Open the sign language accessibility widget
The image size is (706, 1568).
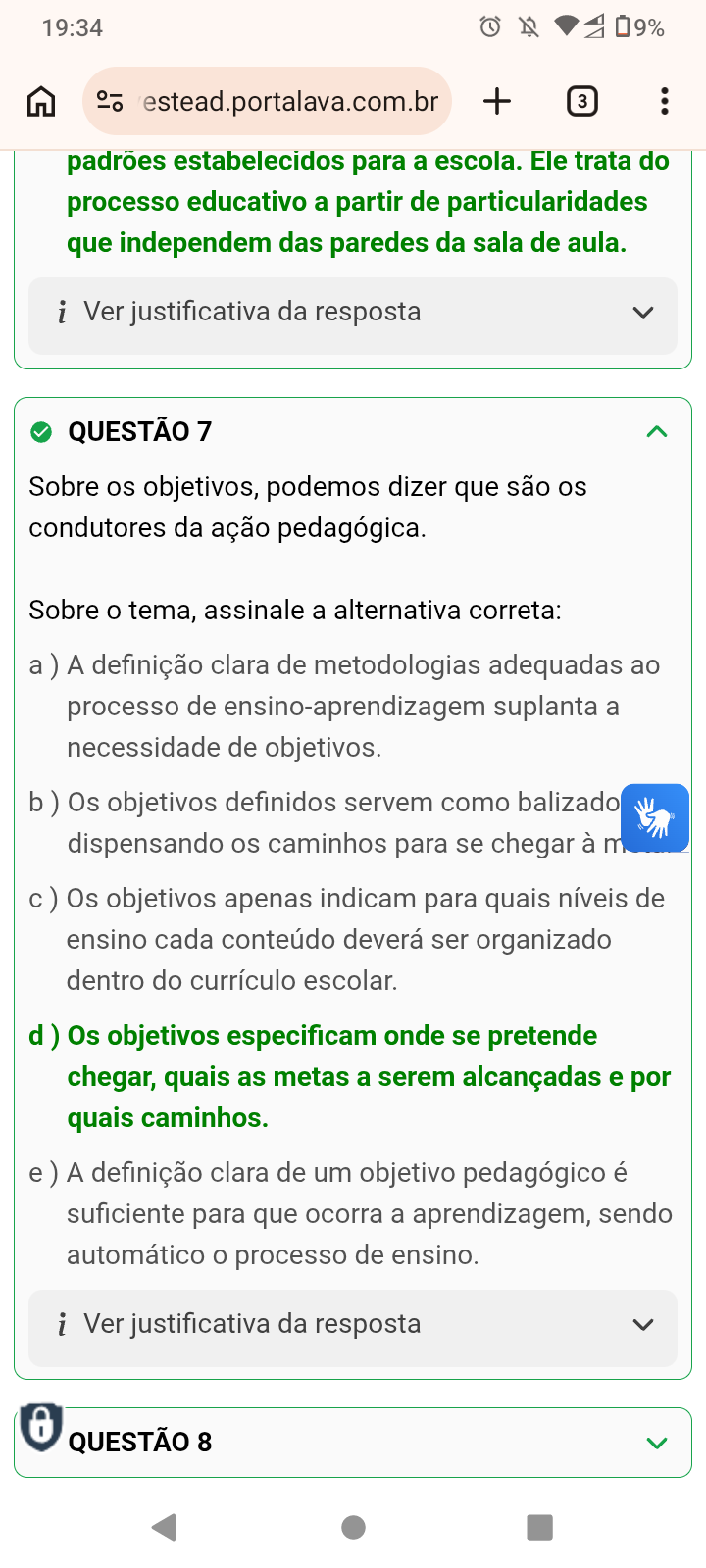click(x=655, y=817)
